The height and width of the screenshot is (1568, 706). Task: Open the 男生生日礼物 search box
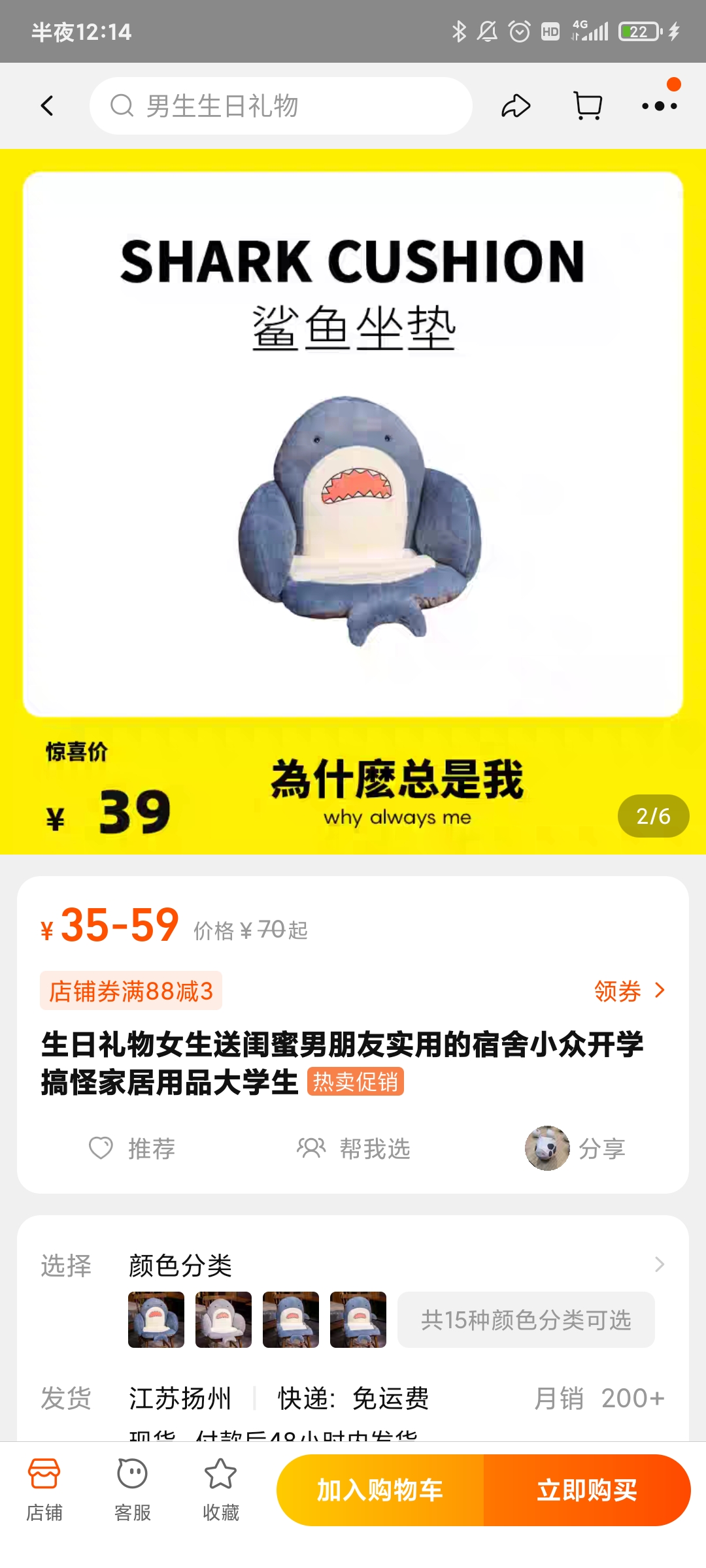(x=281, y=106)
